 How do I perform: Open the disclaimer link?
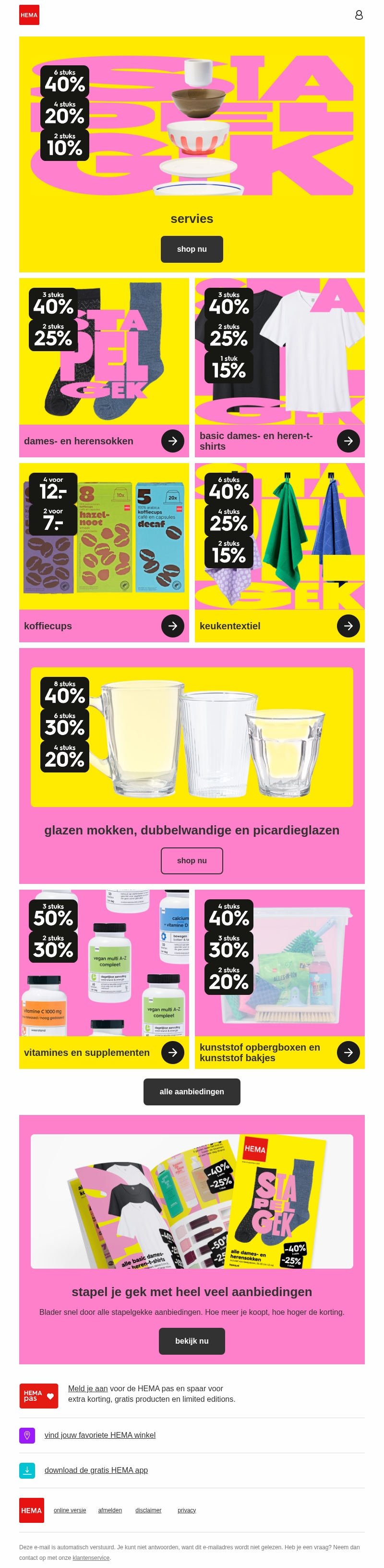[x=148, y=1510]
